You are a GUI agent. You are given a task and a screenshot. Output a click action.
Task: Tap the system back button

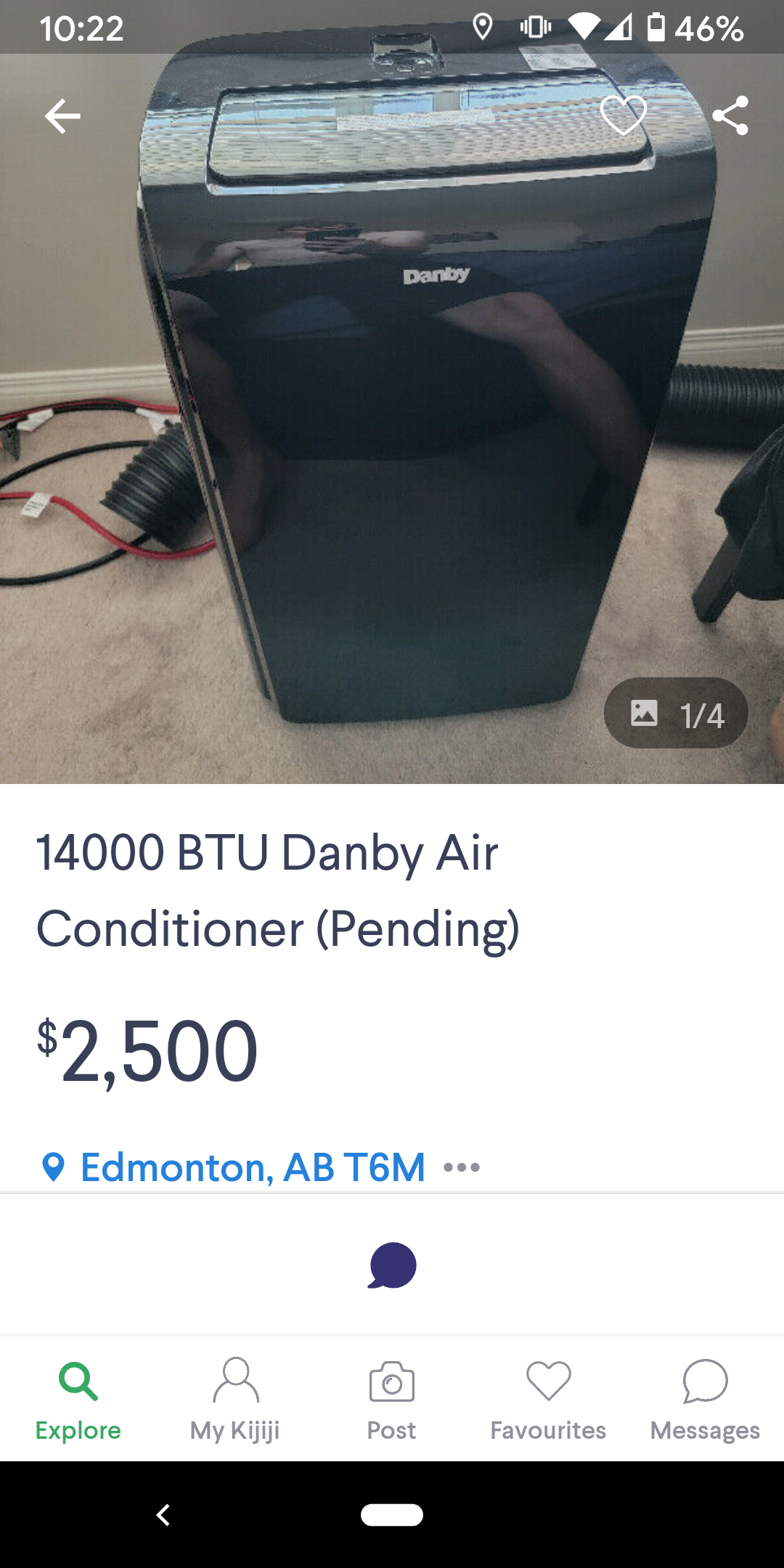[163, 1515]
